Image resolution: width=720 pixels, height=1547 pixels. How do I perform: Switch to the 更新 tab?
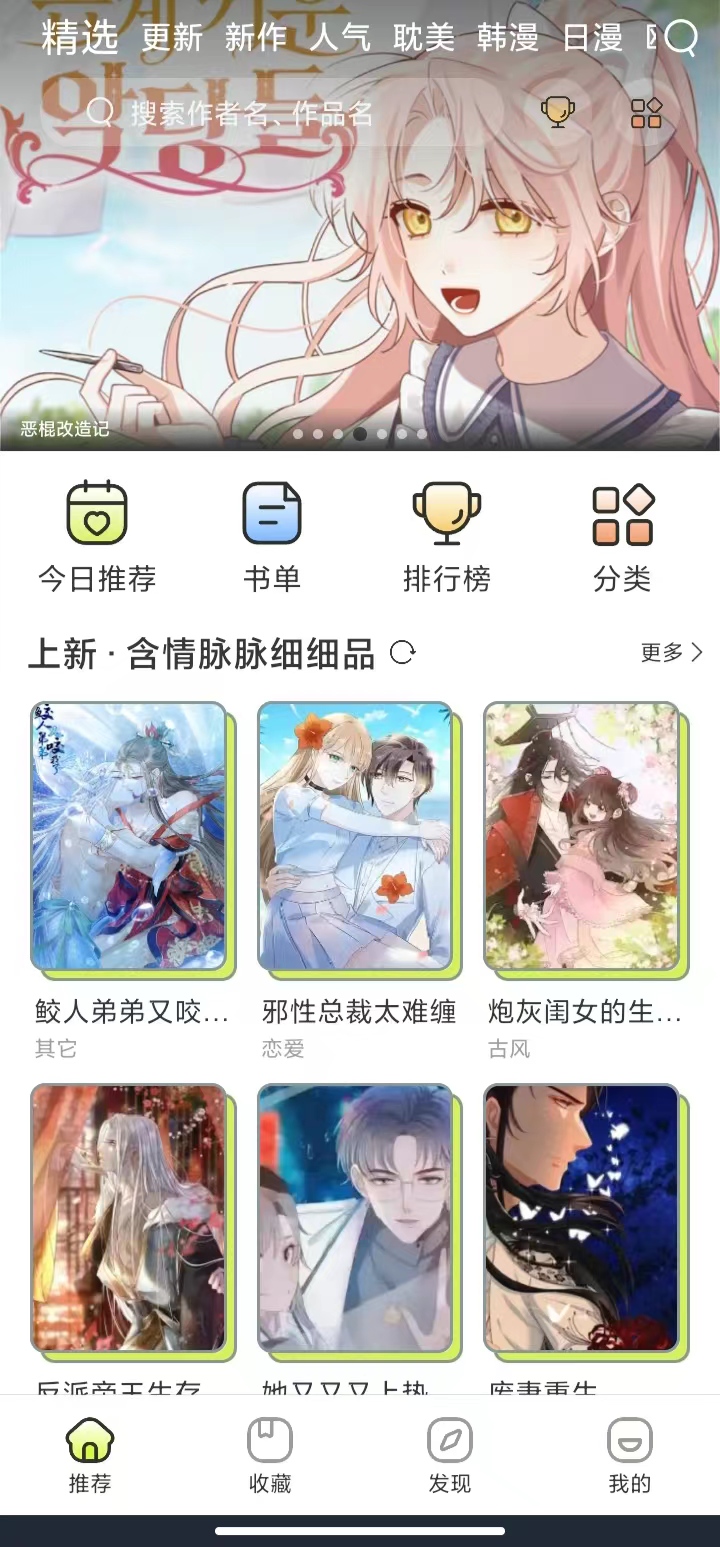[172, 38]
